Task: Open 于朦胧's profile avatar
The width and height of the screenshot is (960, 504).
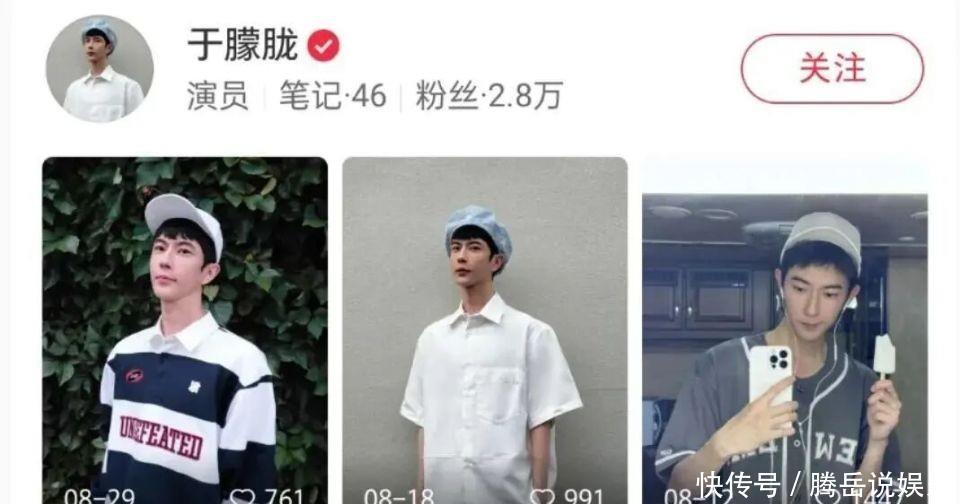Action: tap(99, 68)
